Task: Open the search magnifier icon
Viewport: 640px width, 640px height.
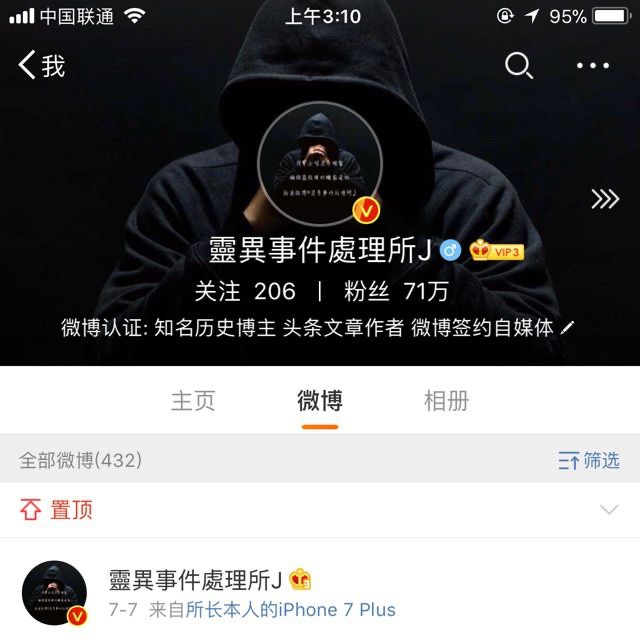Action: (x=518, y=66)
